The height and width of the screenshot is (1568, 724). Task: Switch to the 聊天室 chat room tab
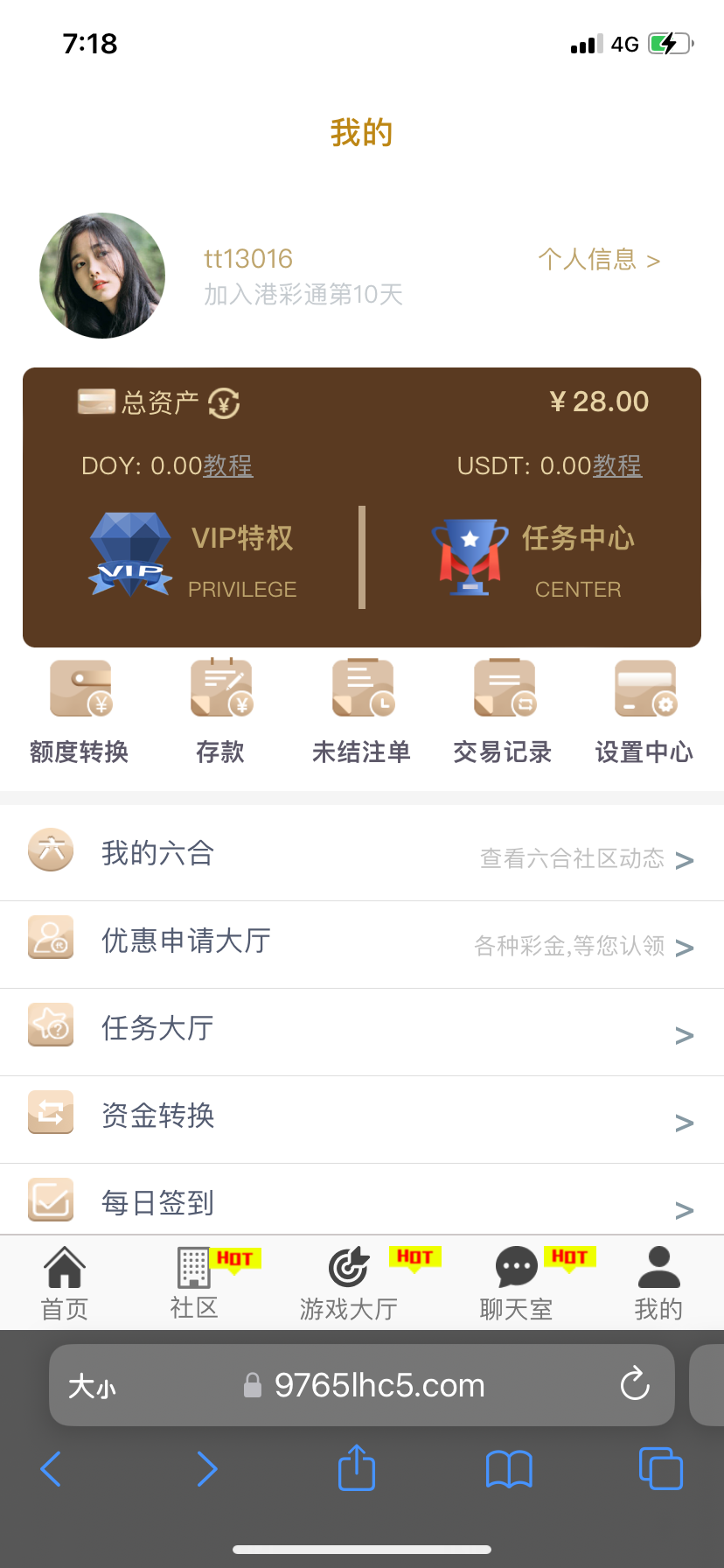pyautogui.click(x=515, y=1284)
